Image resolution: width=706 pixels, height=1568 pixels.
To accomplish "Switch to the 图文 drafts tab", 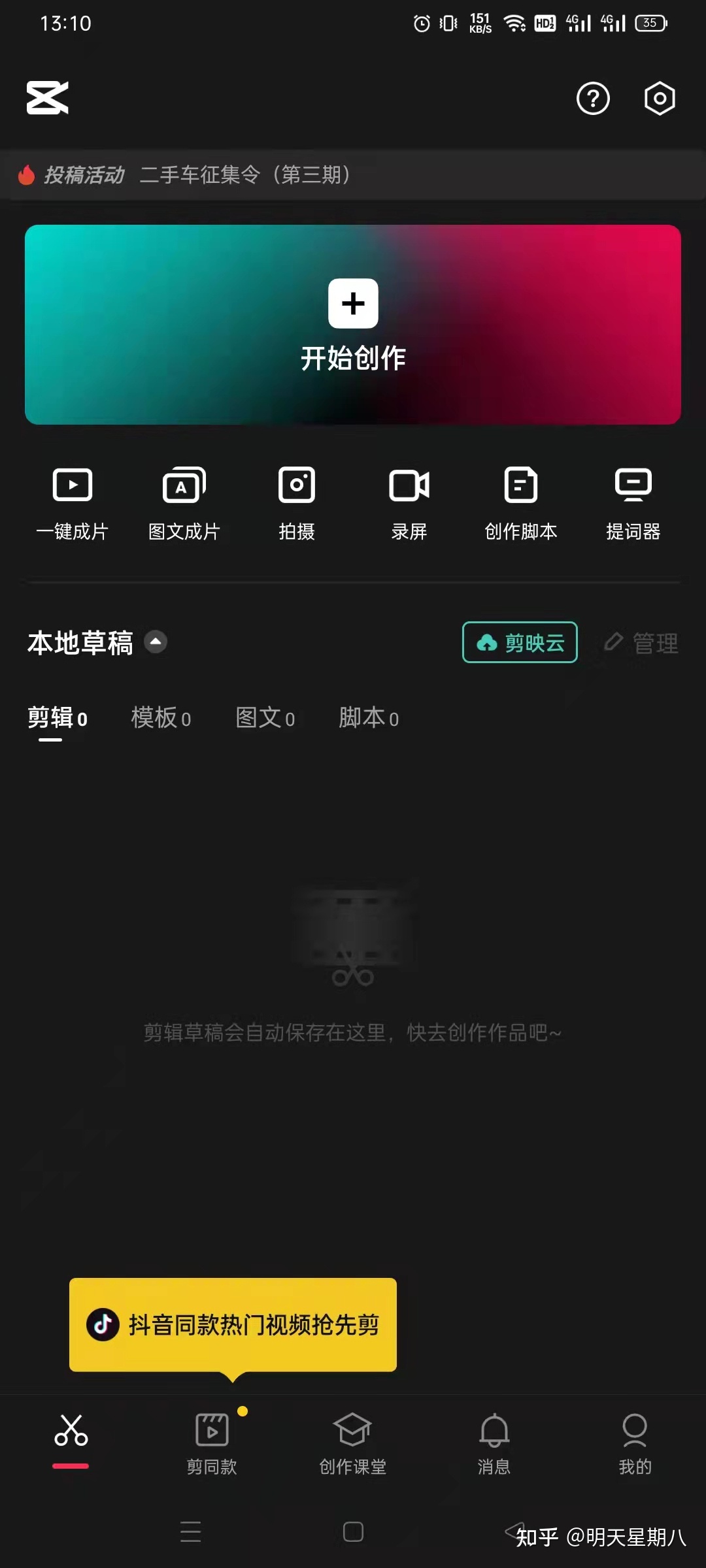I will pos(265,718).
